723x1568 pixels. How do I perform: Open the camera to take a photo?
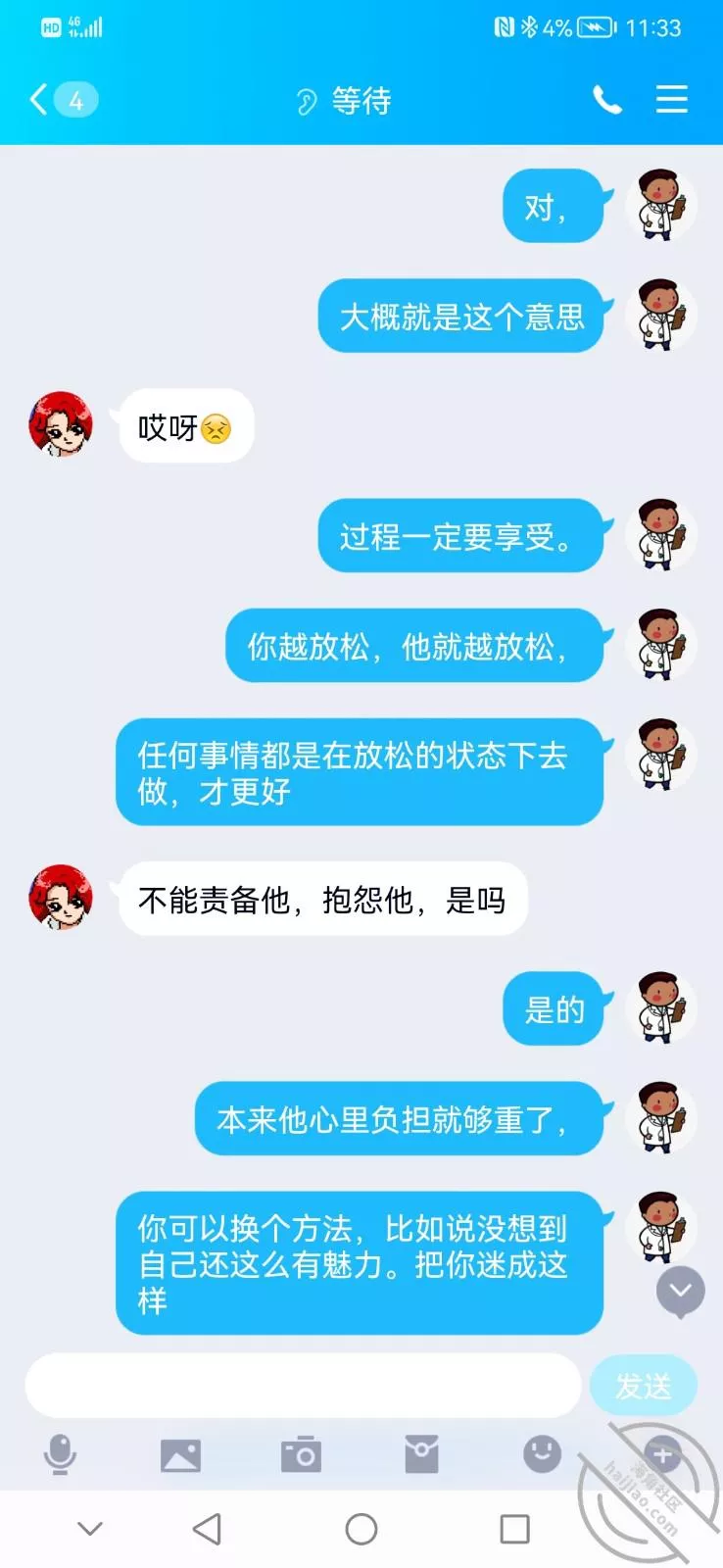(x=301, y=1455)
